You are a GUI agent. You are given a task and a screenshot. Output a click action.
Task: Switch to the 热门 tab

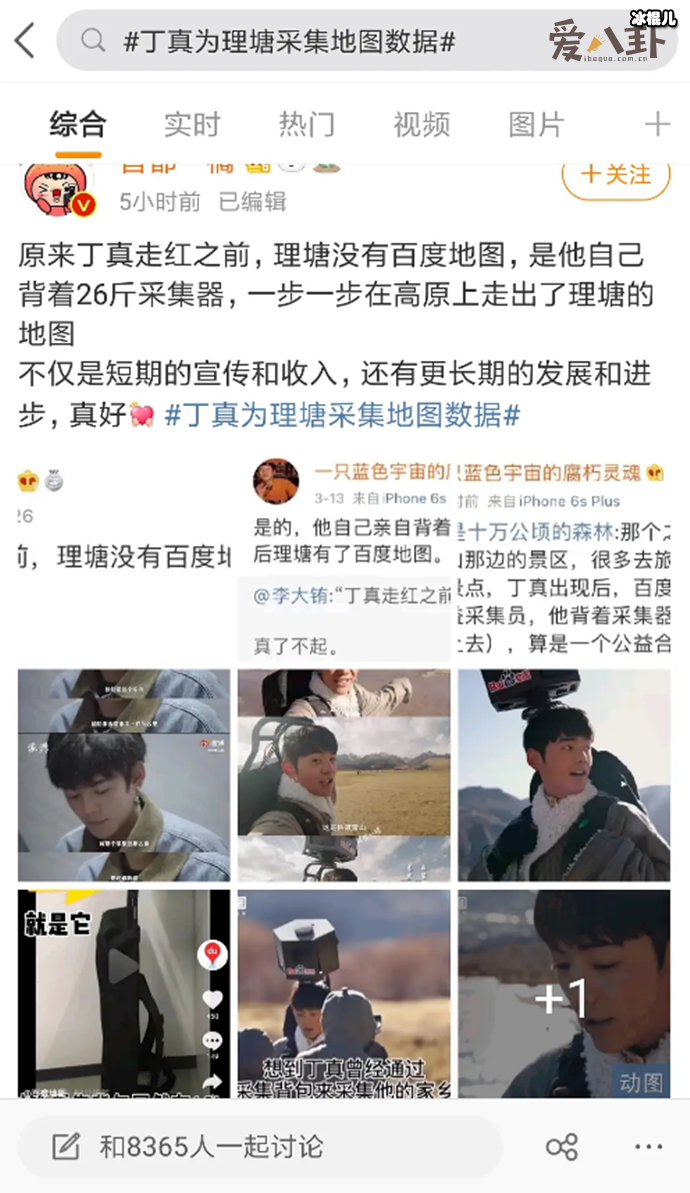[x=306, y=125]
